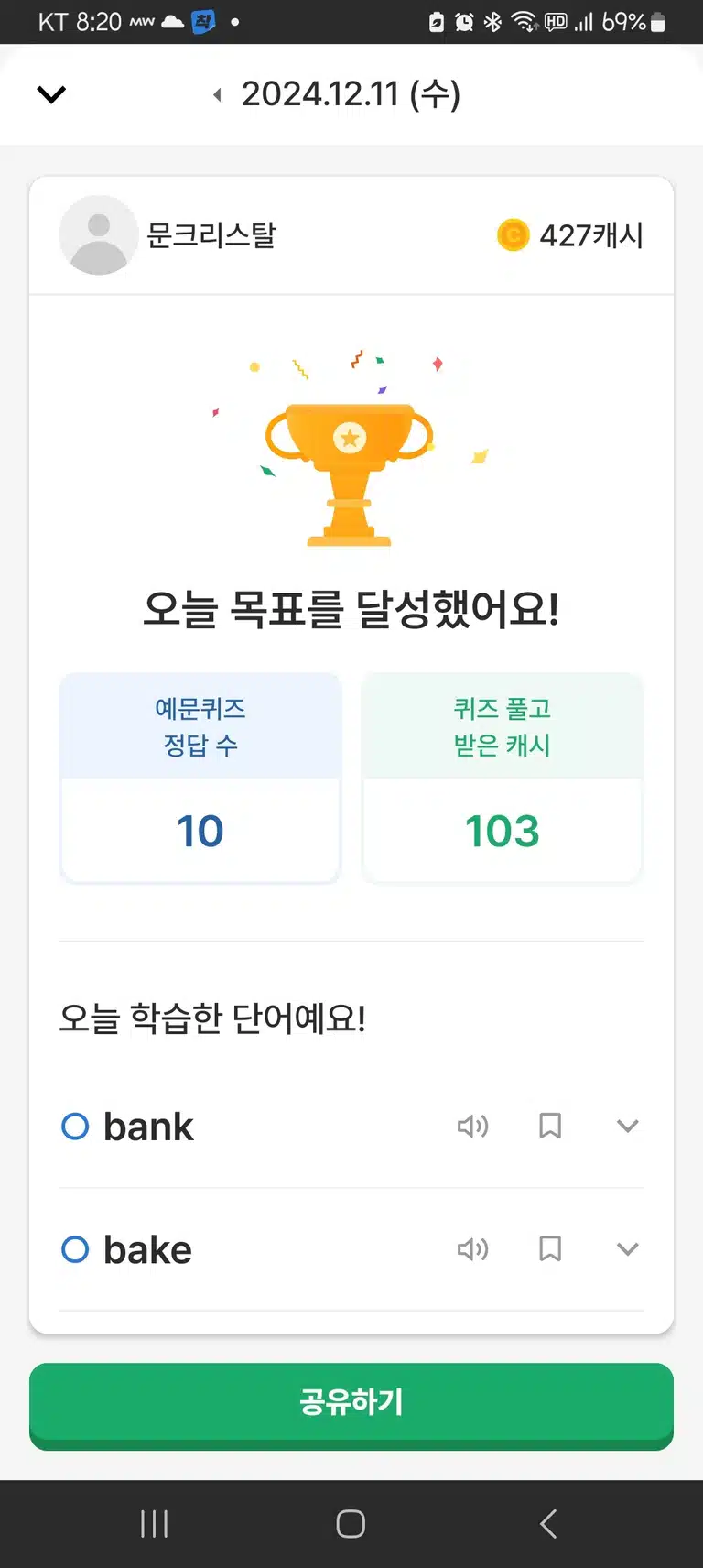Screen dimensions: 703x1568
Task: Collapse the screen with the down chevron
Action: click(x=51, y=94)
